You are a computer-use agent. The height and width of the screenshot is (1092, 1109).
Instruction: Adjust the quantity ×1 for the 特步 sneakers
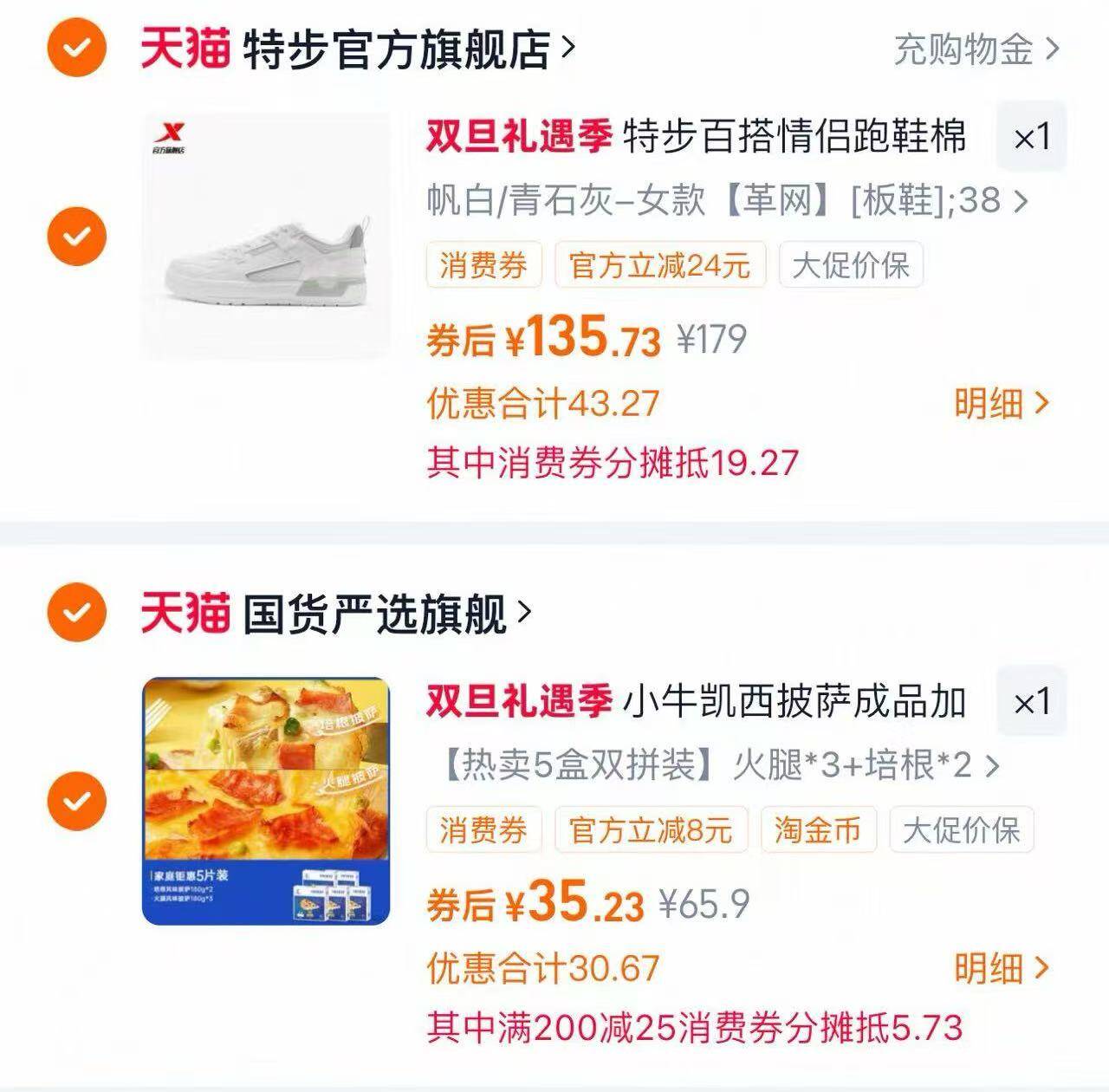click(1031, 136)
